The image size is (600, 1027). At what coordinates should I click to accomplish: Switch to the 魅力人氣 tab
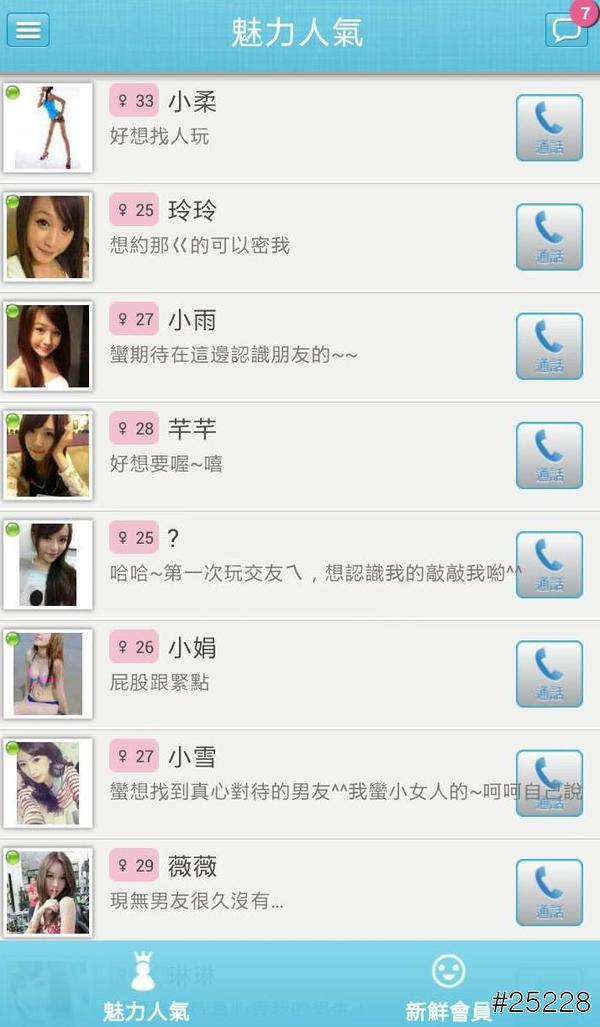pos(146,985)
